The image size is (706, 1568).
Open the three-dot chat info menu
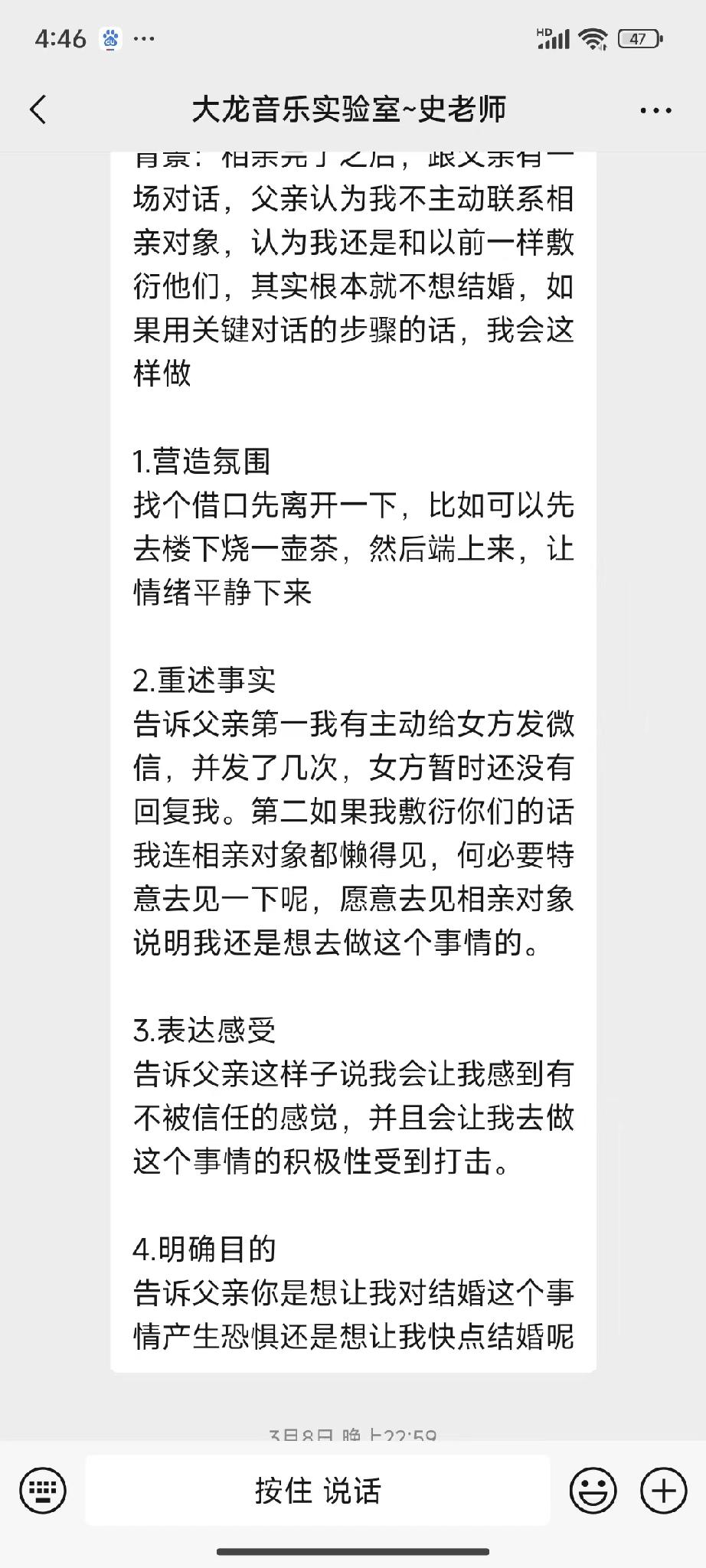(x=655, y=110)
